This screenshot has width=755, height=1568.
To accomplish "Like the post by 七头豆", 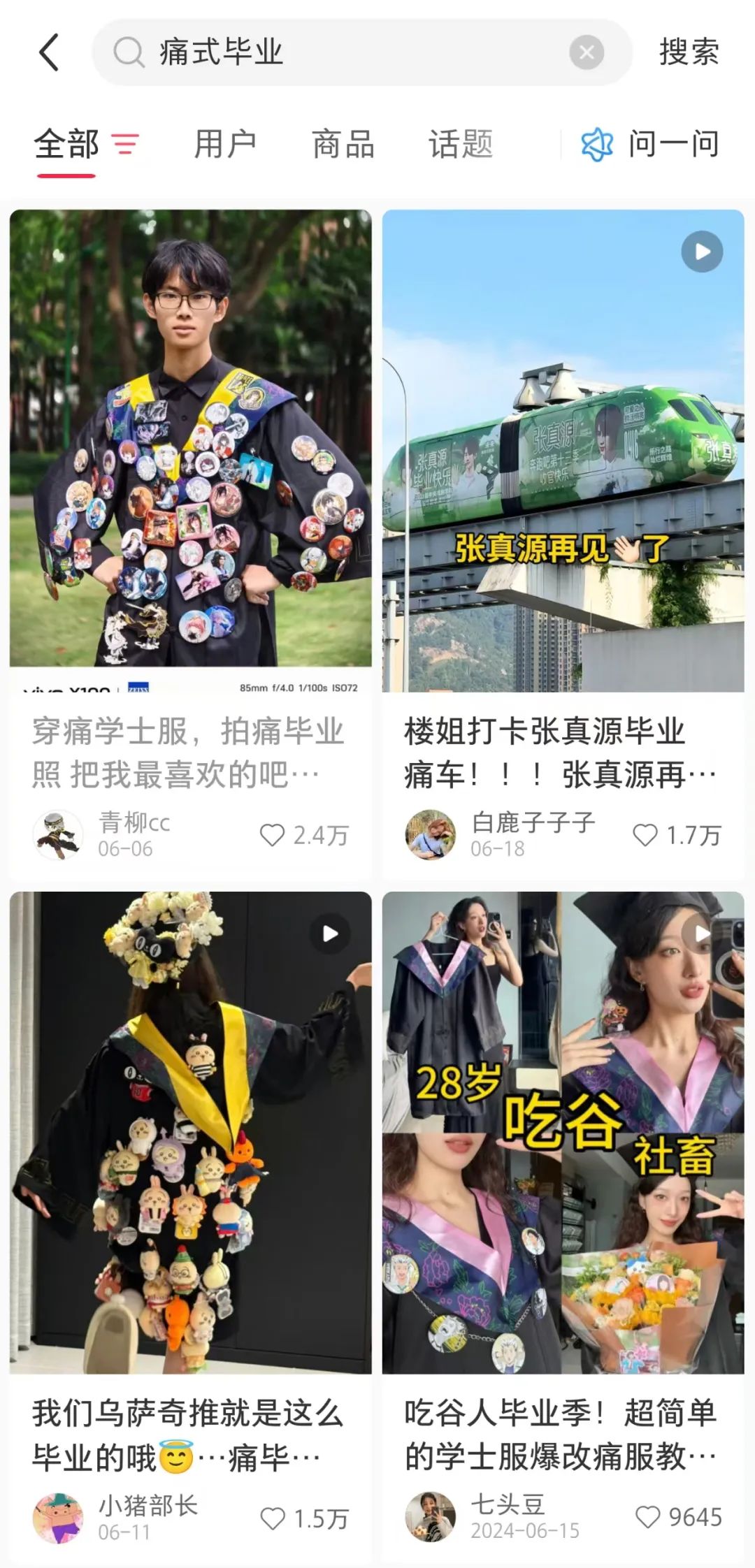I will pyautogui.click(x=647, y=1516).
